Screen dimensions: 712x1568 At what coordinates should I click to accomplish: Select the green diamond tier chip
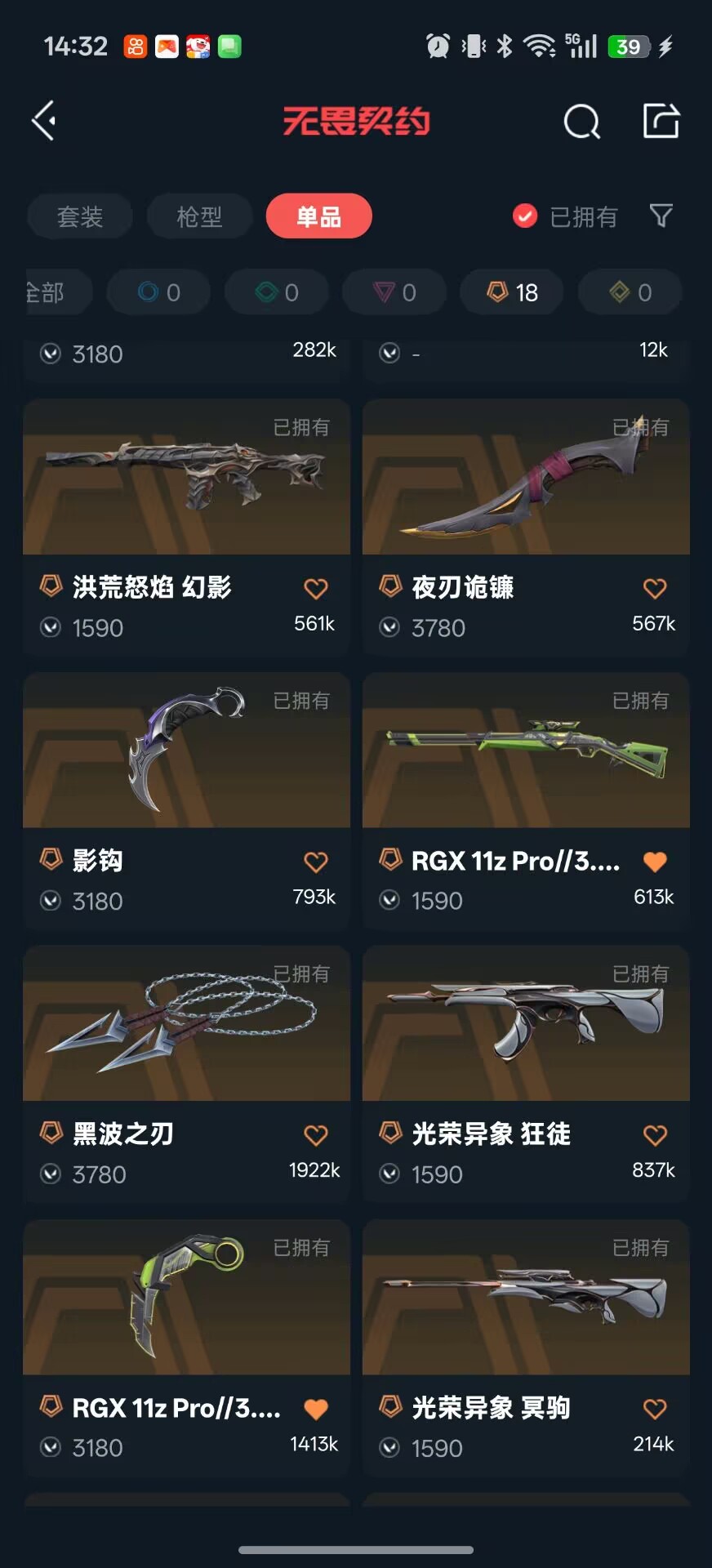click(277, 292)
